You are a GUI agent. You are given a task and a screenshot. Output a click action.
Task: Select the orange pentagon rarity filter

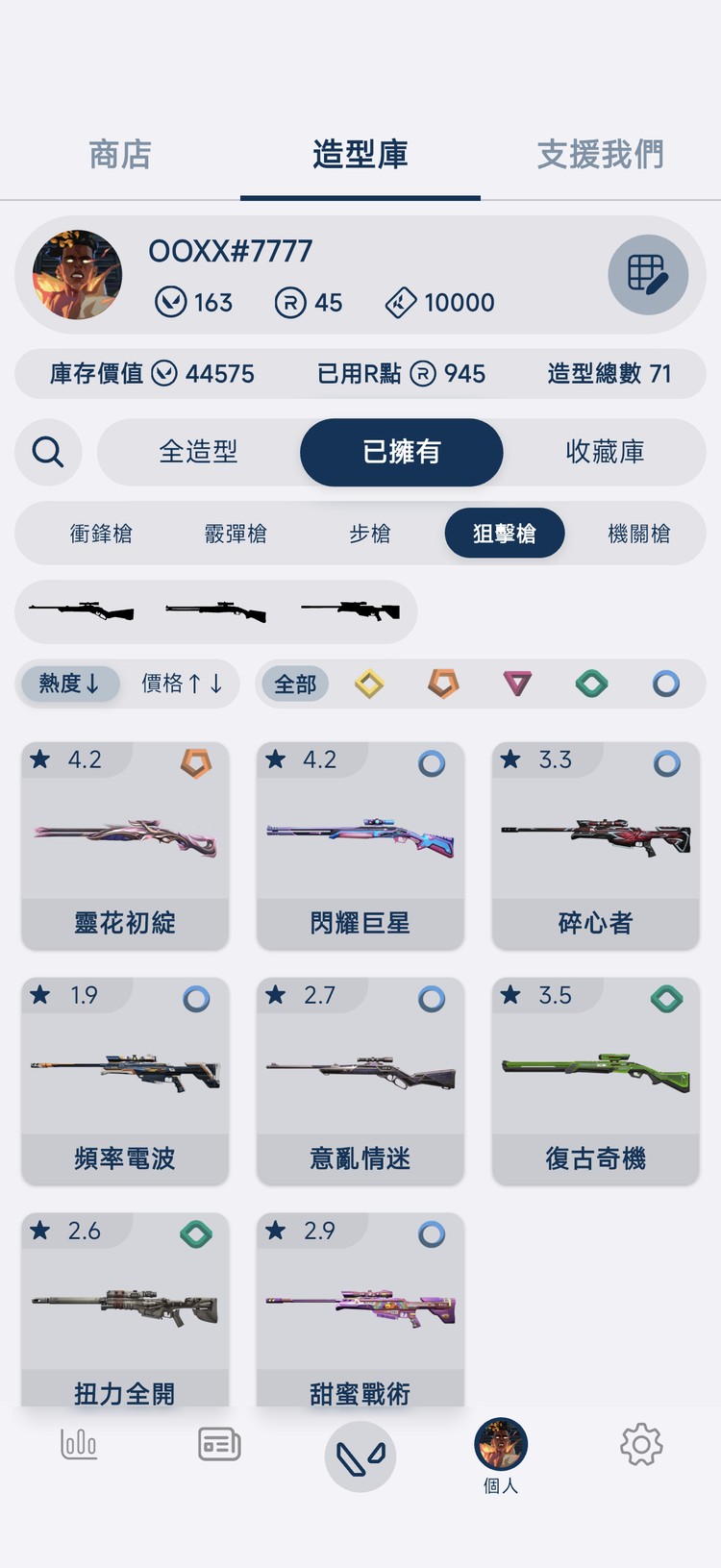(x=443, y=684)
